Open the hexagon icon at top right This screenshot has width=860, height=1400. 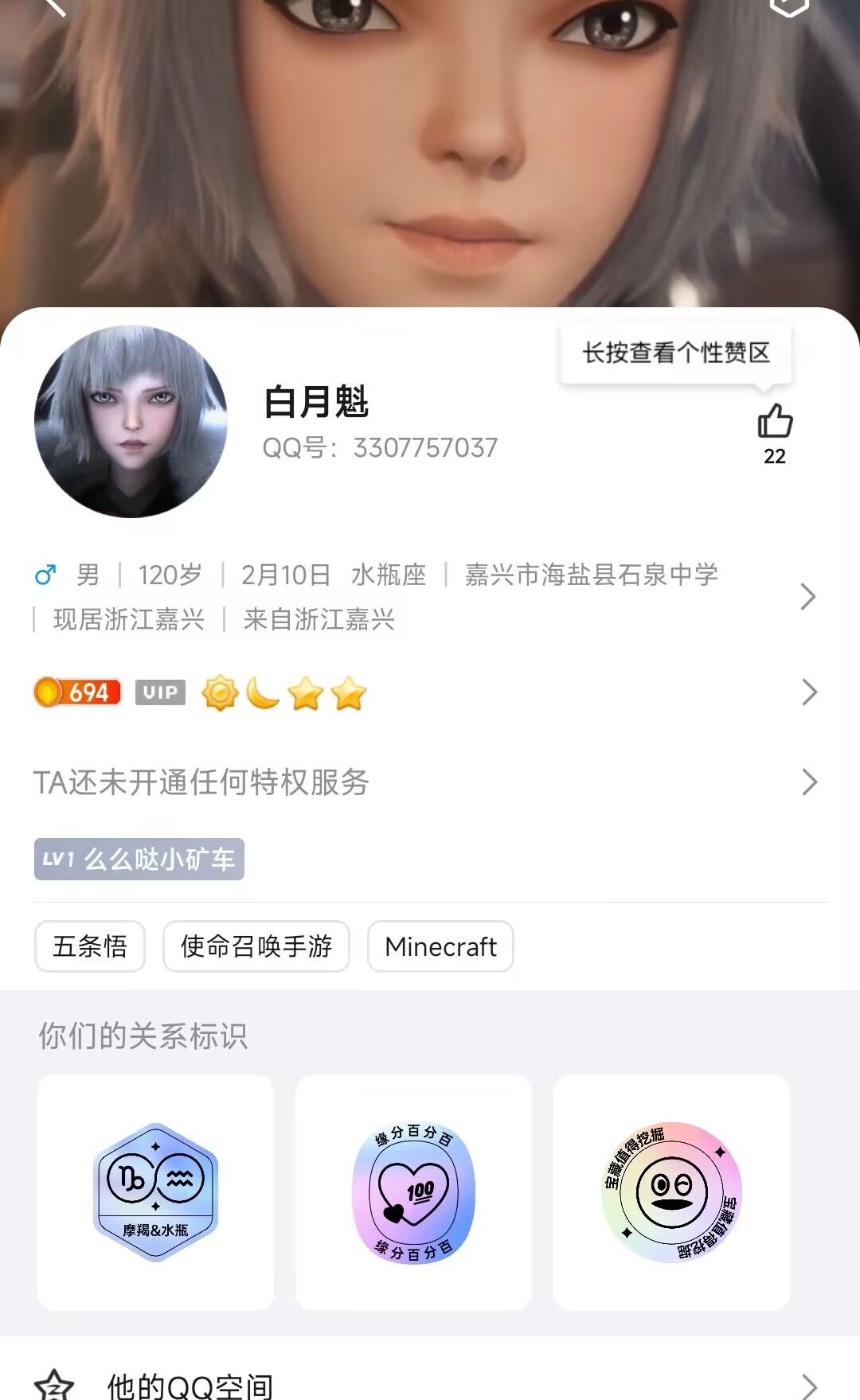788,6
